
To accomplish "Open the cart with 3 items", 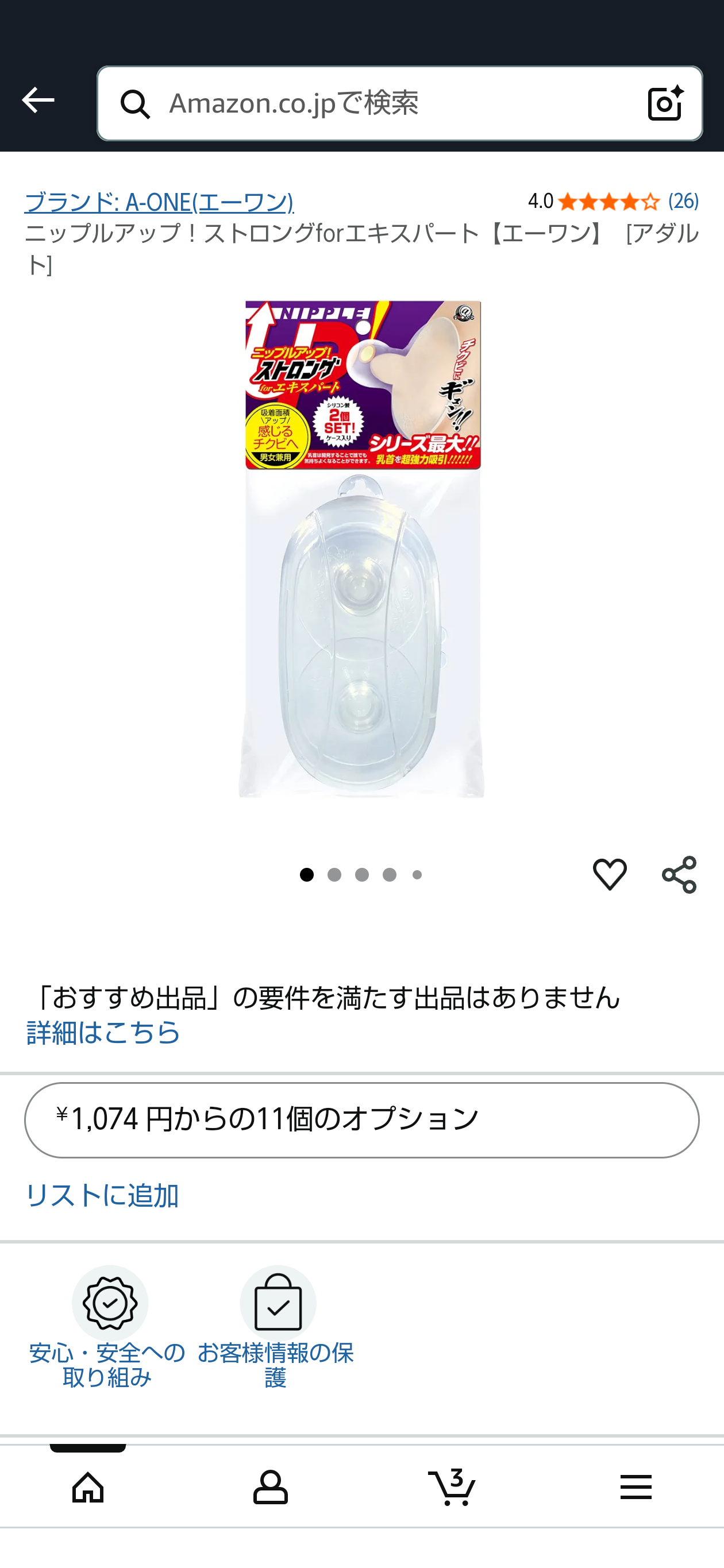I will [x=452, y=1486].
